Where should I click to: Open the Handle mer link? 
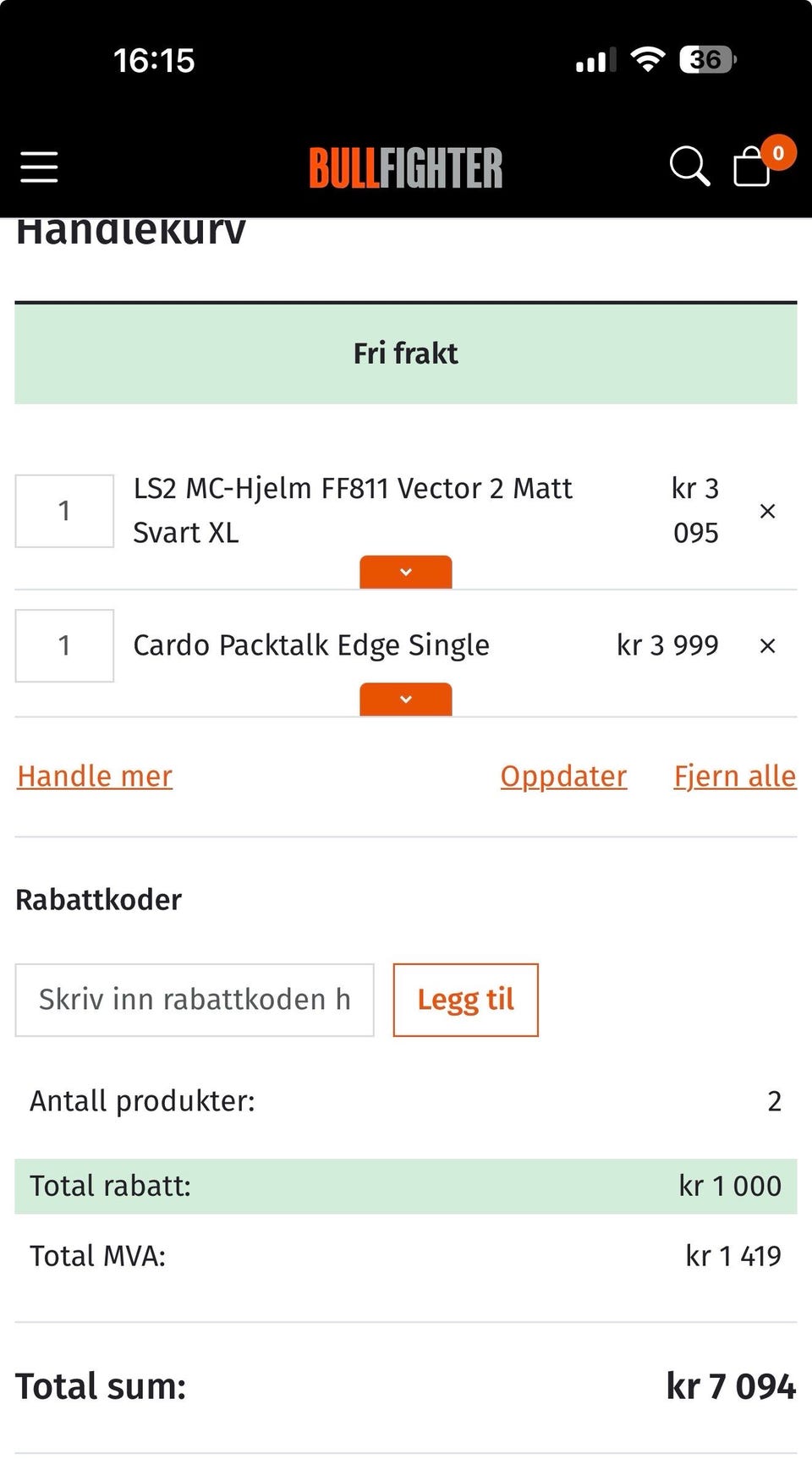[x=95, y=776]
